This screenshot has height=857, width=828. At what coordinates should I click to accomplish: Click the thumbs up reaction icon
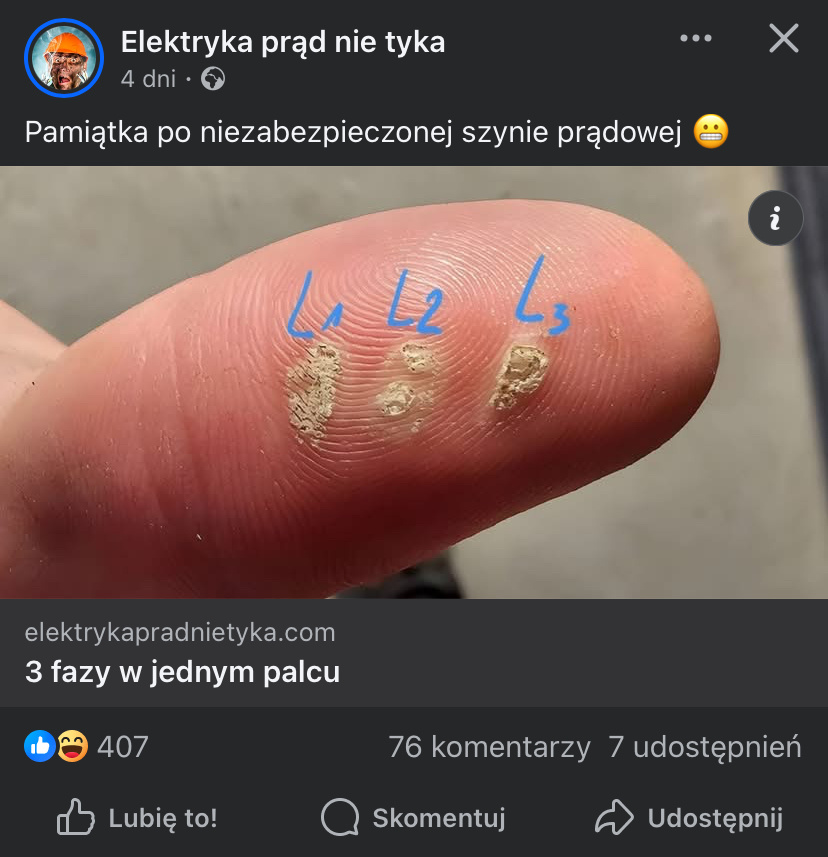38,745
